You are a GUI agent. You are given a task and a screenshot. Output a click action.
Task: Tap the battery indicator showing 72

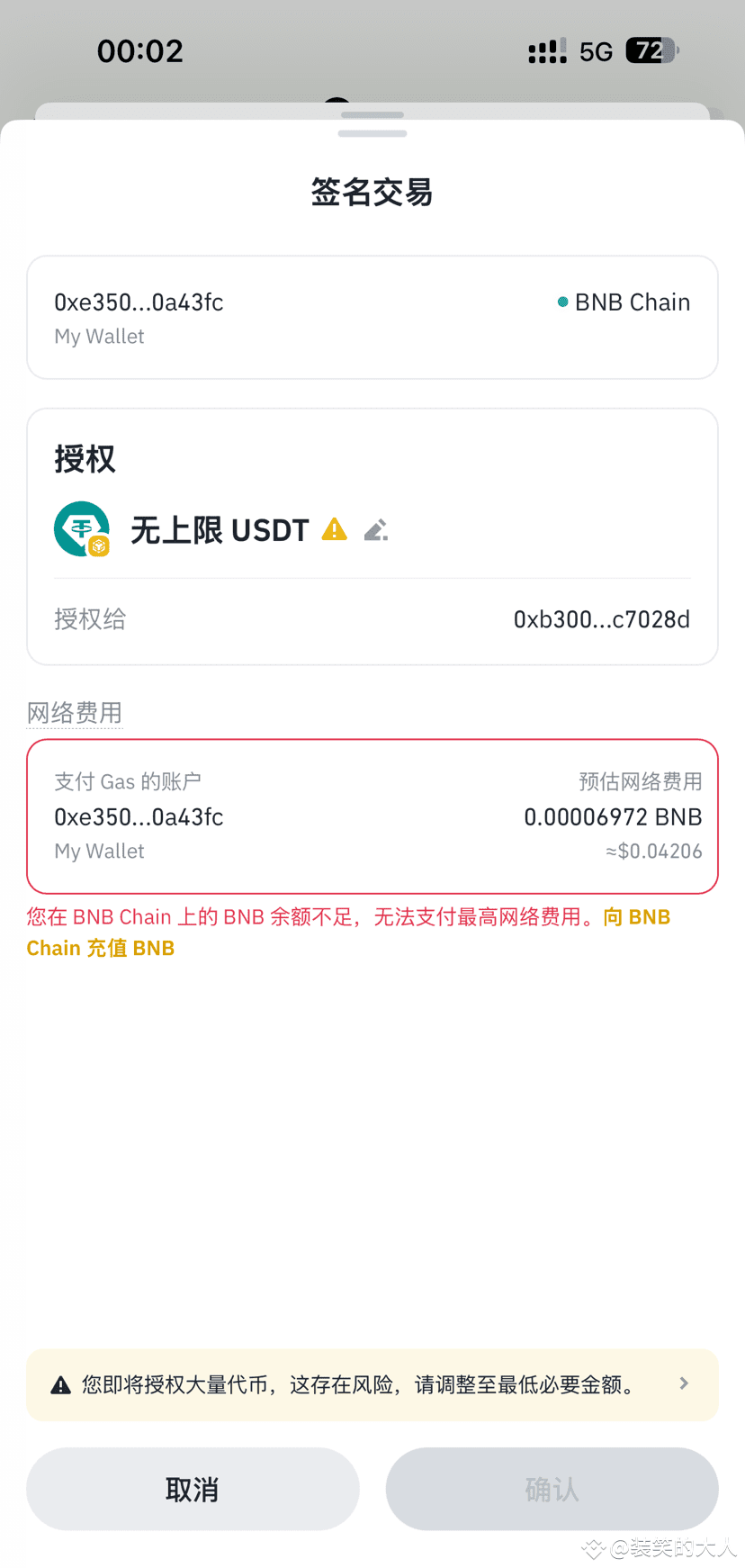[650, 51]
